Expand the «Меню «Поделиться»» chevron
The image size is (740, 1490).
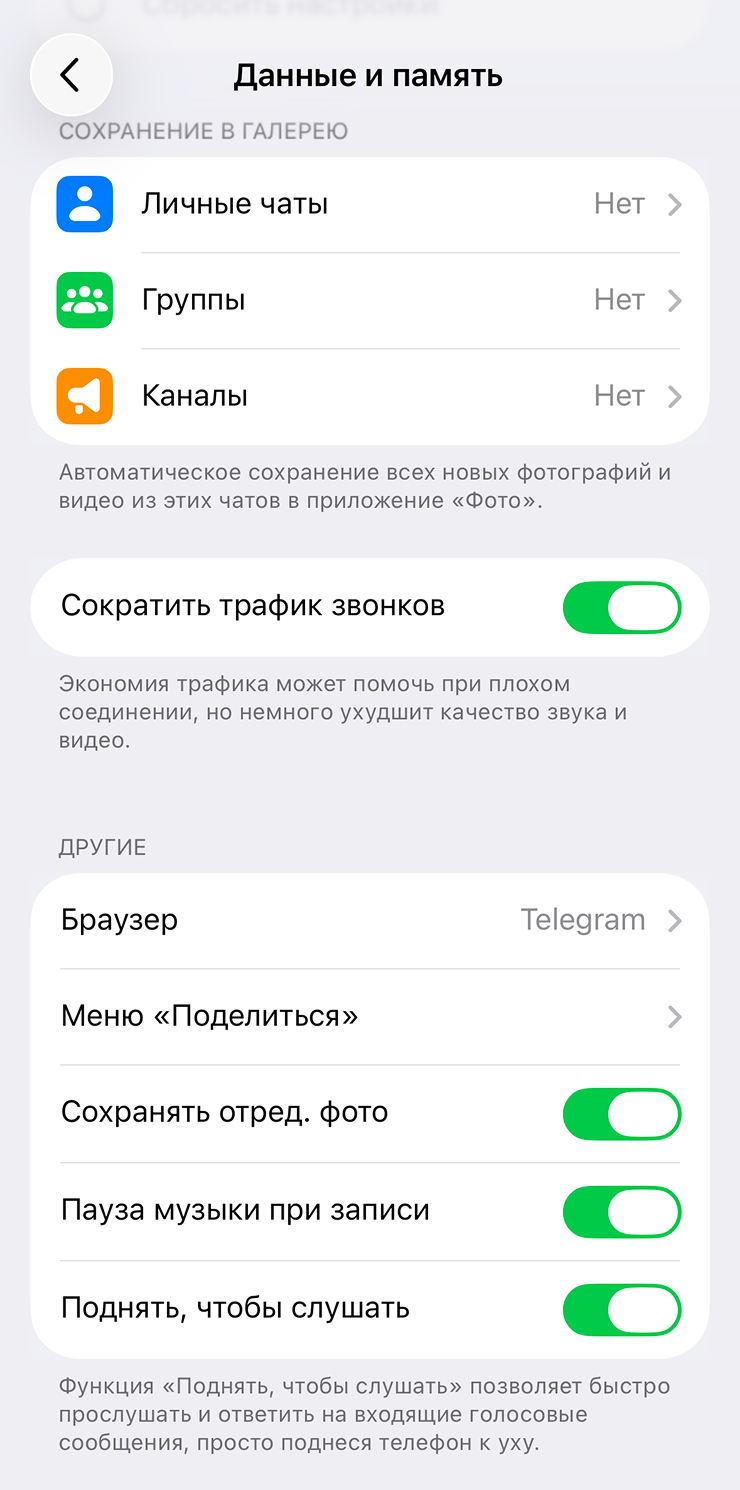click(675, 1017)
